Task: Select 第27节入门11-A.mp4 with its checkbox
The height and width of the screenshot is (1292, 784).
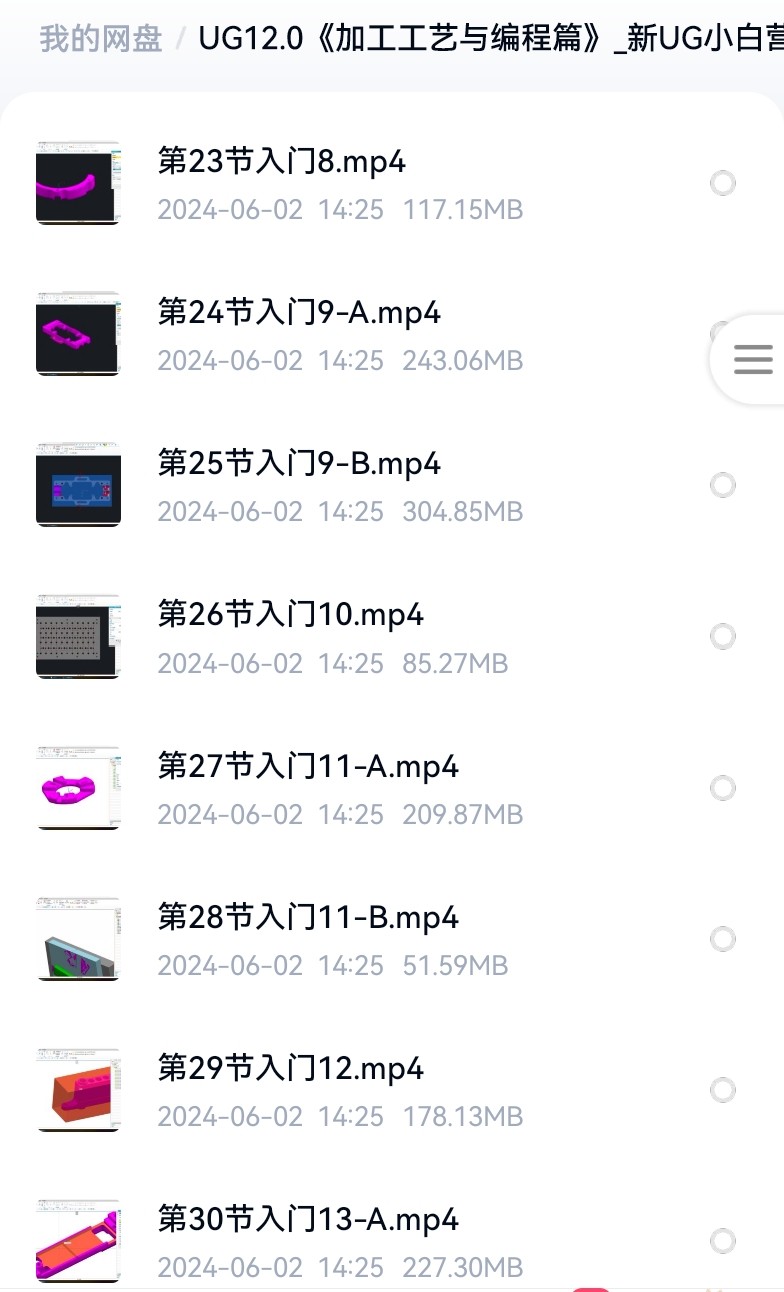Action: 722,788
